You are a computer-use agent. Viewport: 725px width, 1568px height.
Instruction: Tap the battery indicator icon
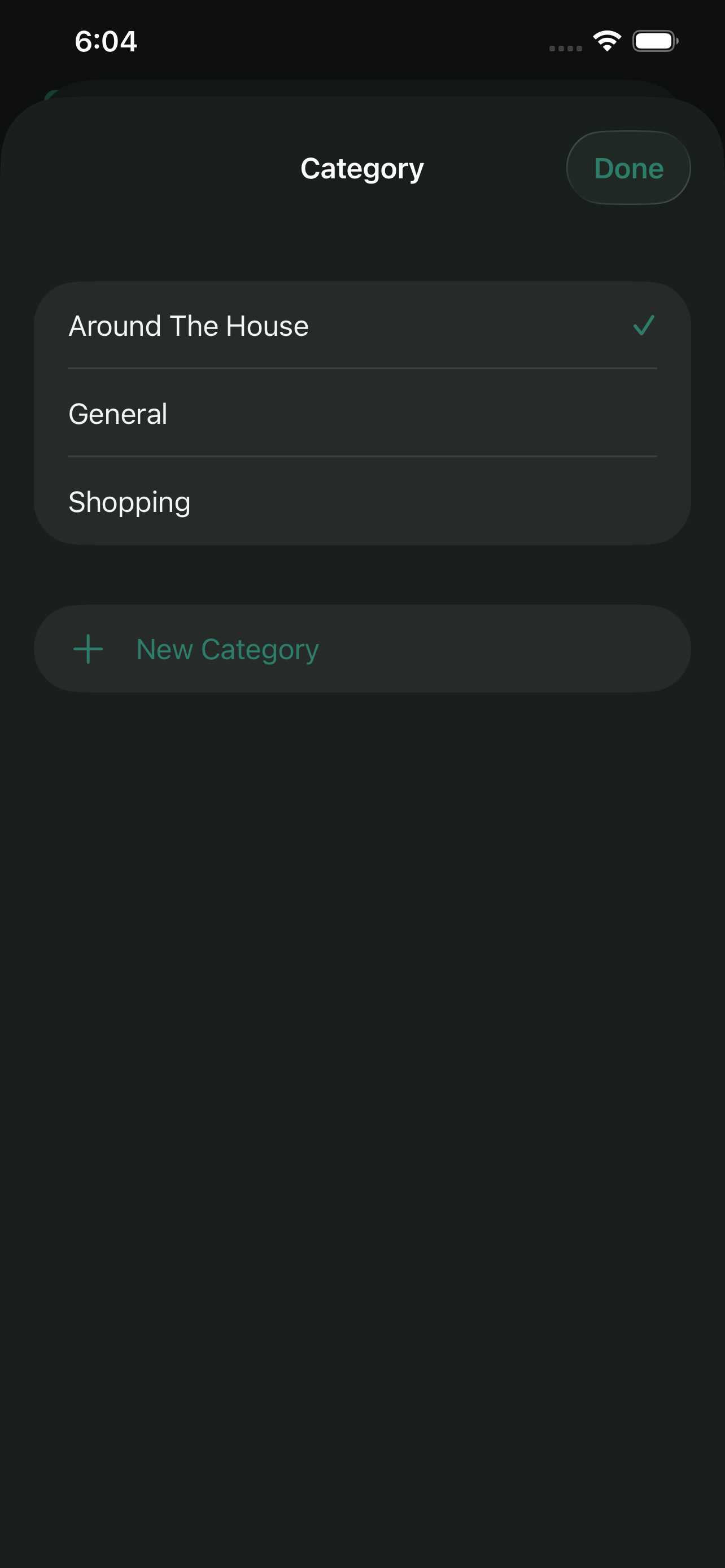pos(656,40)
